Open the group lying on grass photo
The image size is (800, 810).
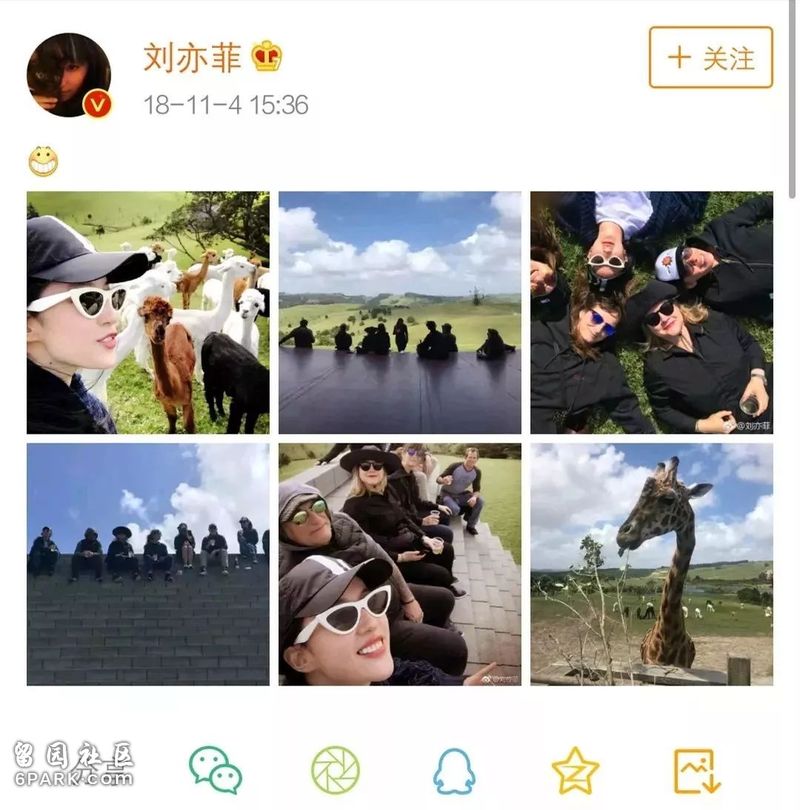point(651,312)
